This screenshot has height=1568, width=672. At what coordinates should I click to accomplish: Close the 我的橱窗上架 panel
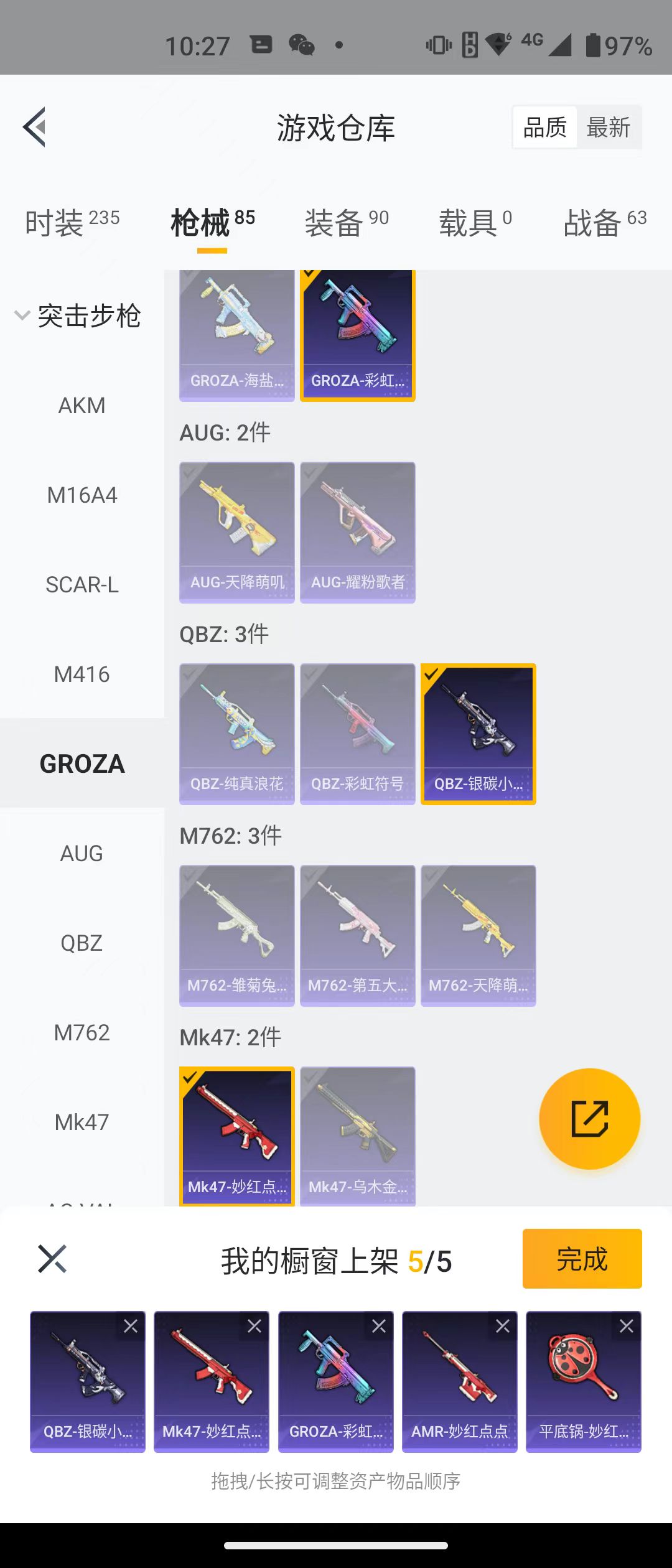click(52, 1259)
